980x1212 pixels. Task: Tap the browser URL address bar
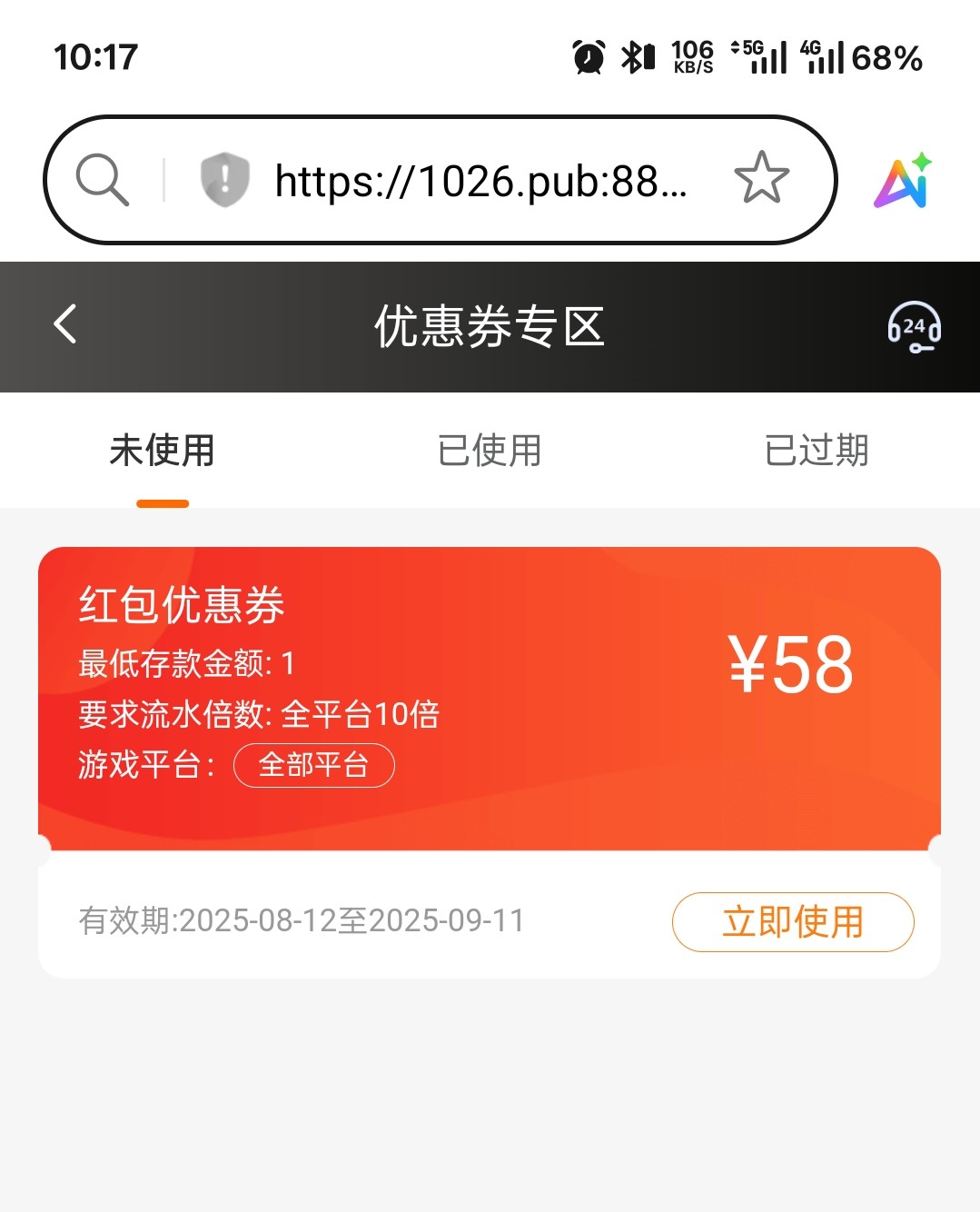tap(480, 181)
